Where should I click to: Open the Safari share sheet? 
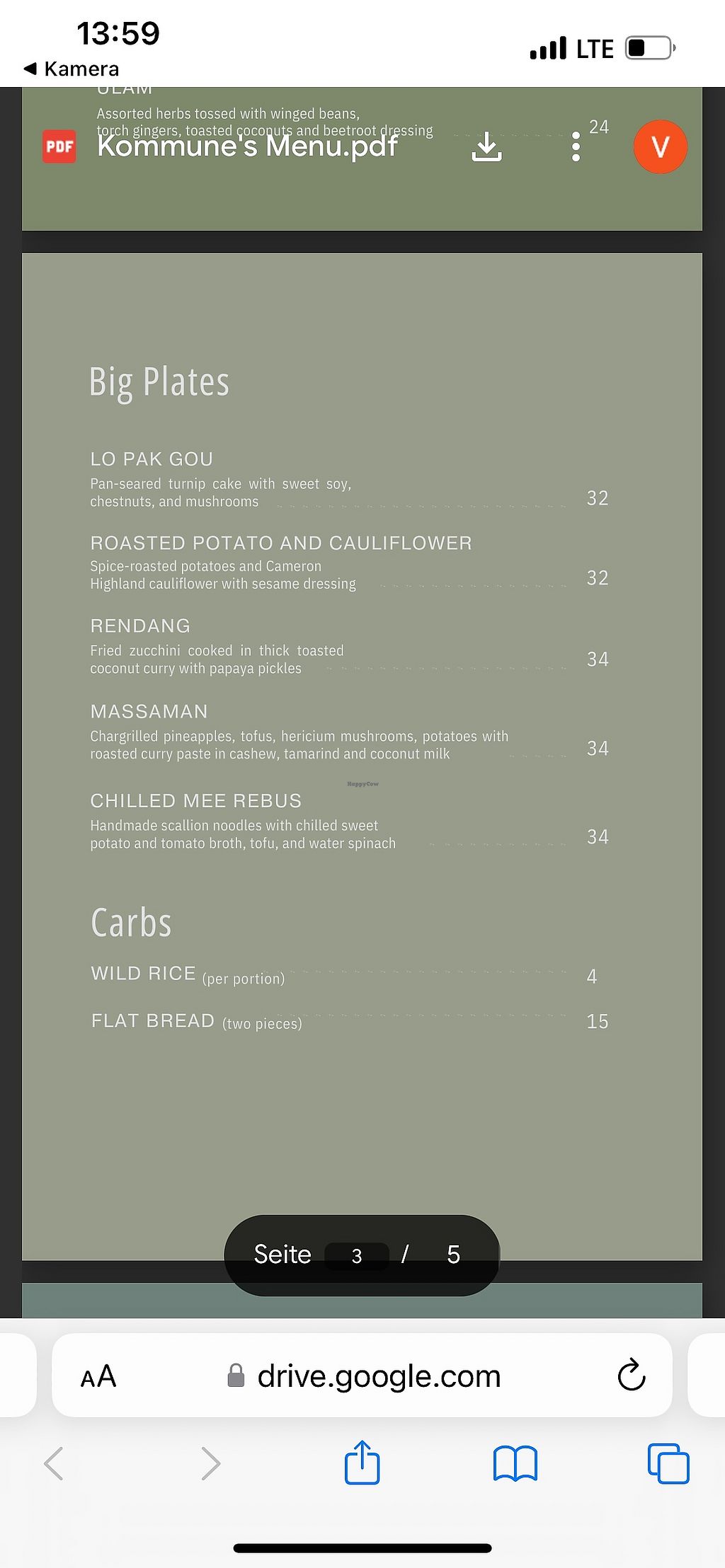click(x=362, y=1462)
